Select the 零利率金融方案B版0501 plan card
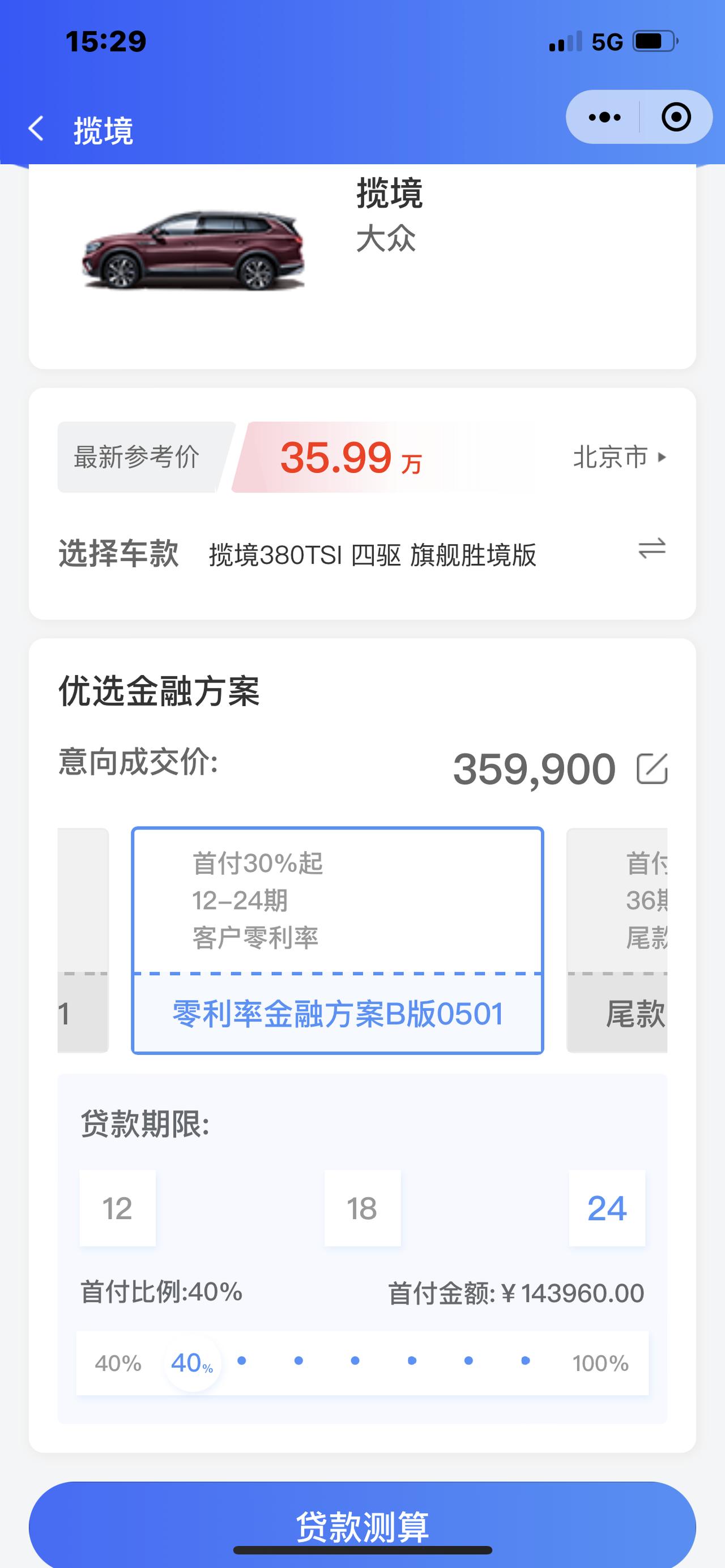The width and height of the screenshot is (725, 1568). [x=337, y=941]
